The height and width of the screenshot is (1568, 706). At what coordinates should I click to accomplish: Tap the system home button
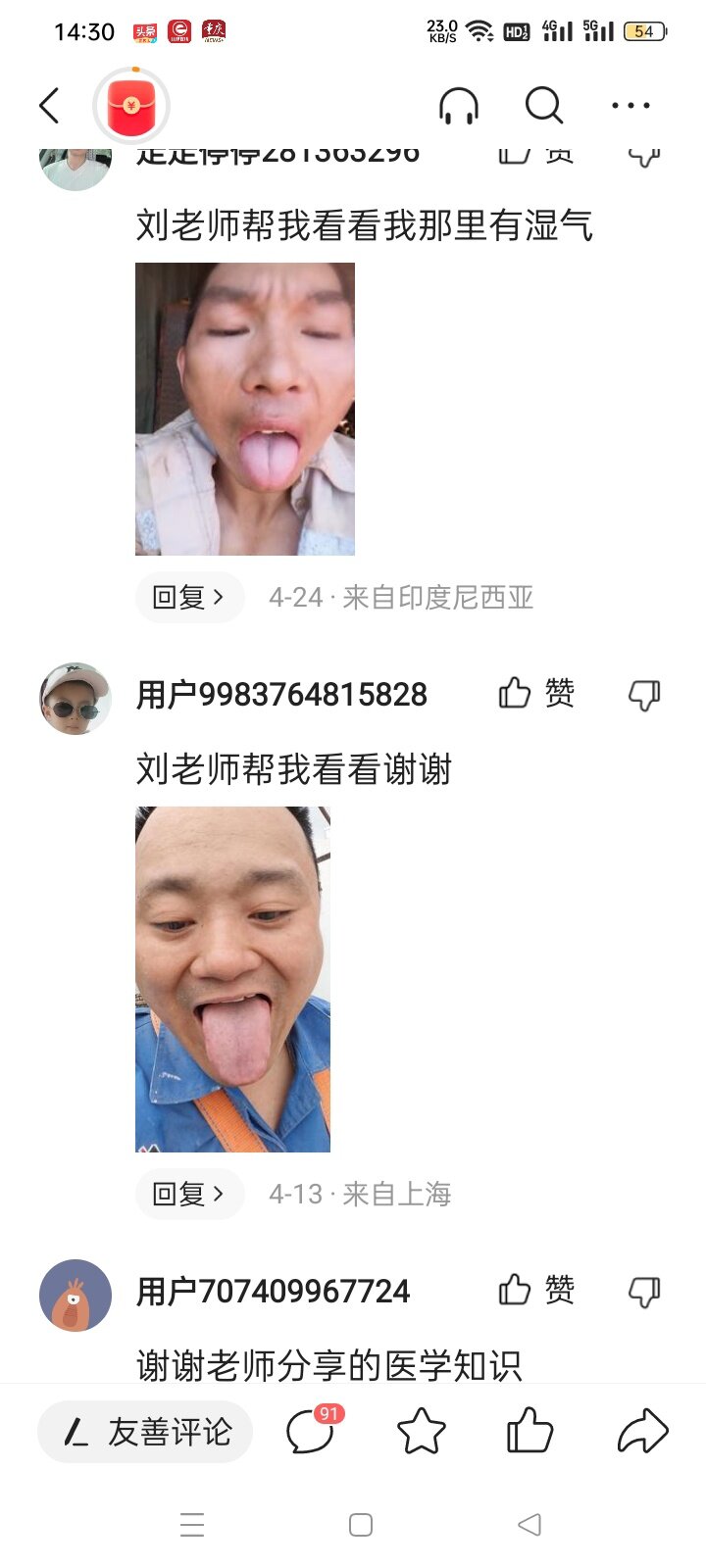(361, 1525)
